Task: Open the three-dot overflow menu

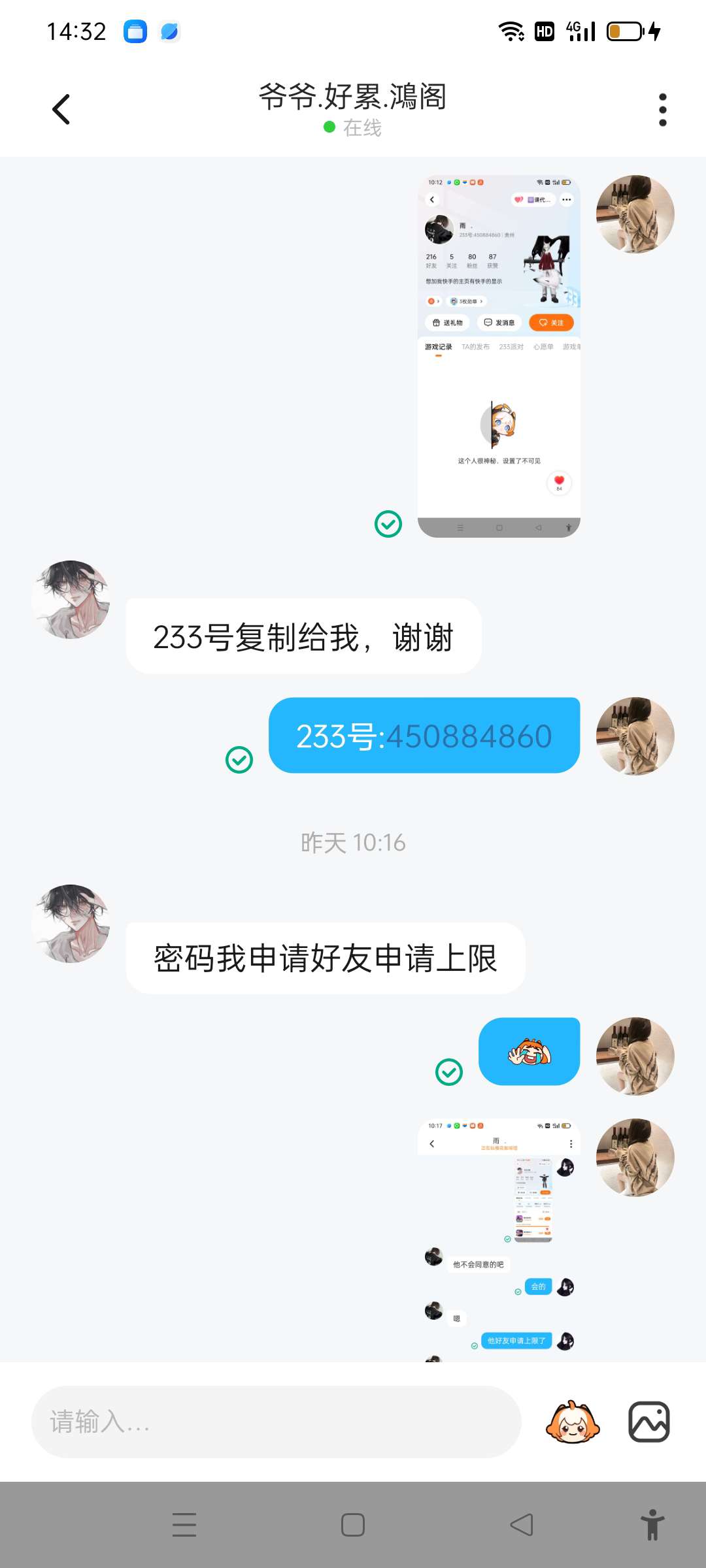Action: point(662,109)
